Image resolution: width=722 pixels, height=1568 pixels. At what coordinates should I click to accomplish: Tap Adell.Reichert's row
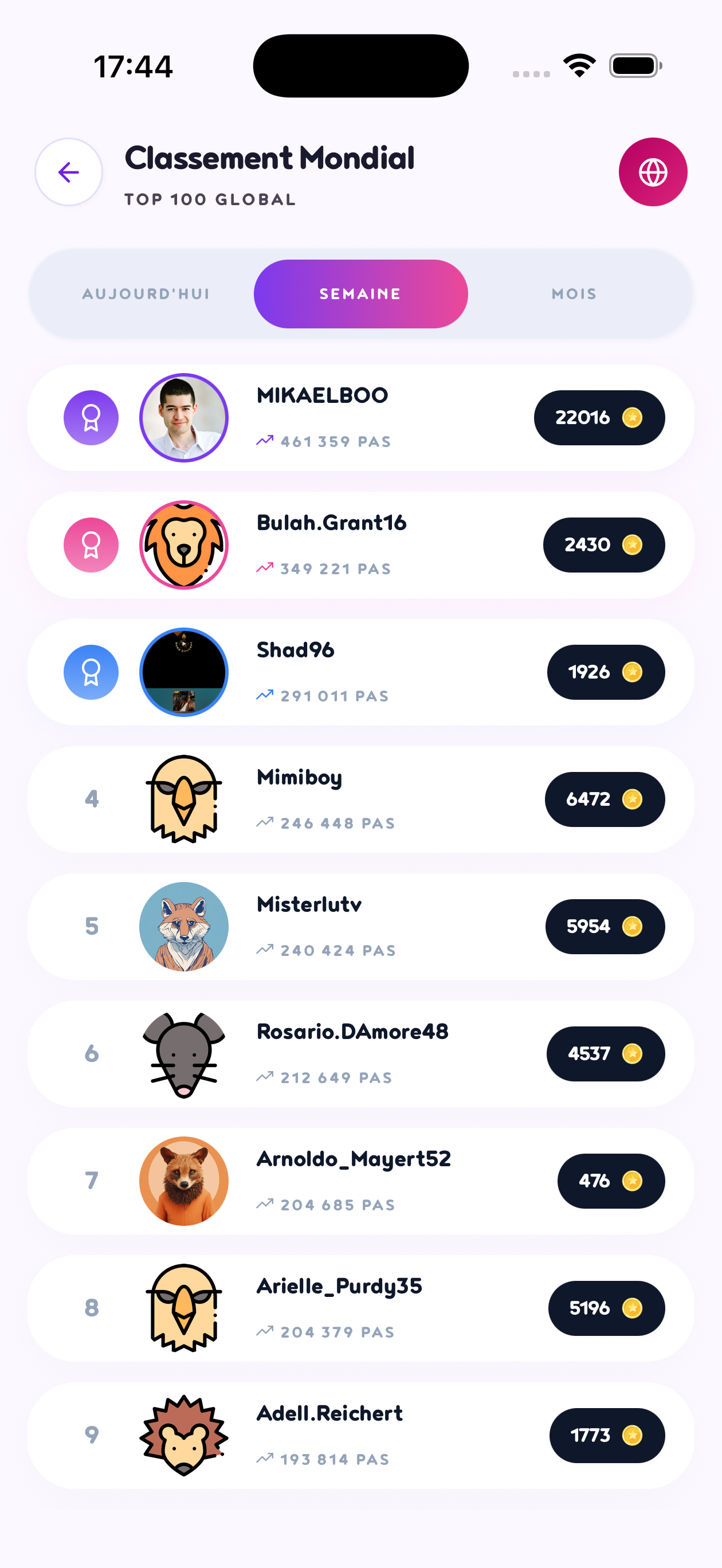tap(360, 1436)
